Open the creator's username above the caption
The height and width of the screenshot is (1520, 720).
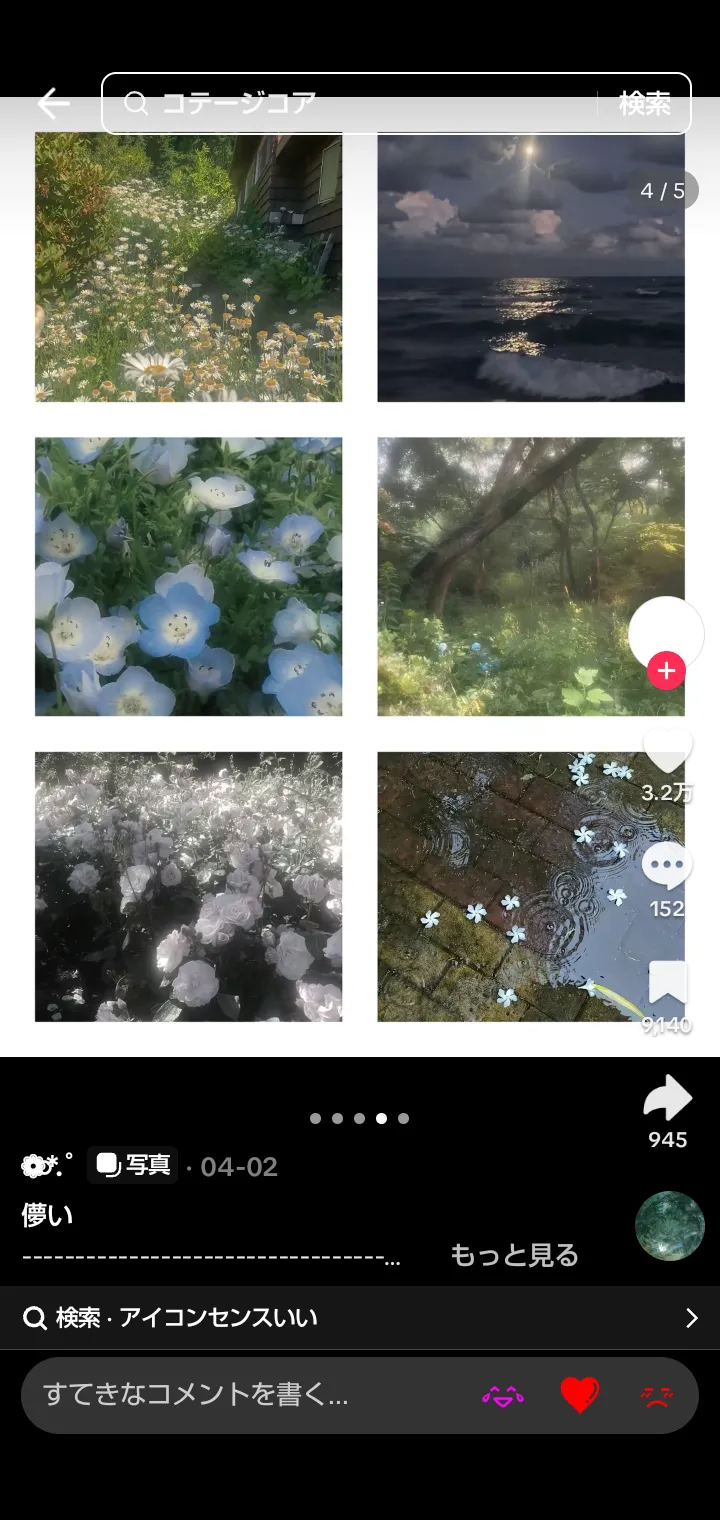point(47,1166)
